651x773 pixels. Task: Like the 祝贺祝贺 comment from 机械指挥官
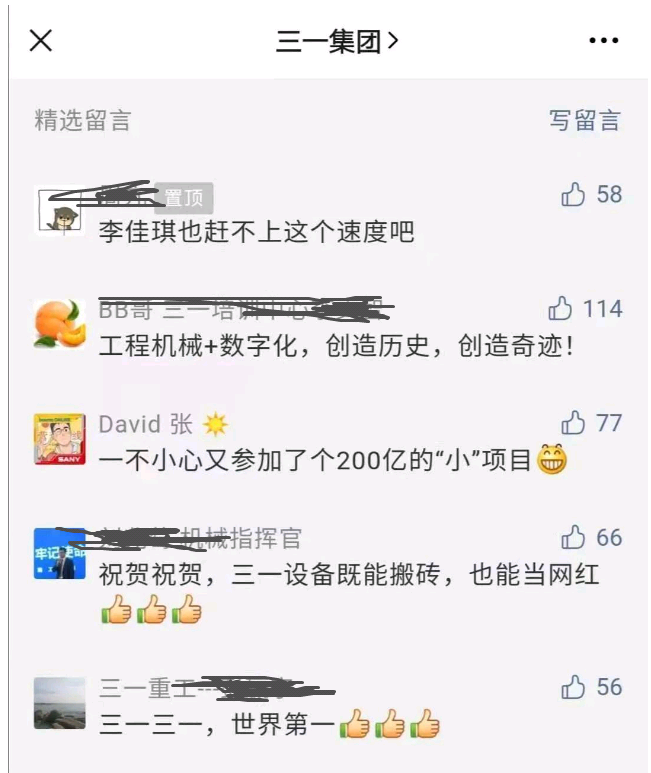574,538
